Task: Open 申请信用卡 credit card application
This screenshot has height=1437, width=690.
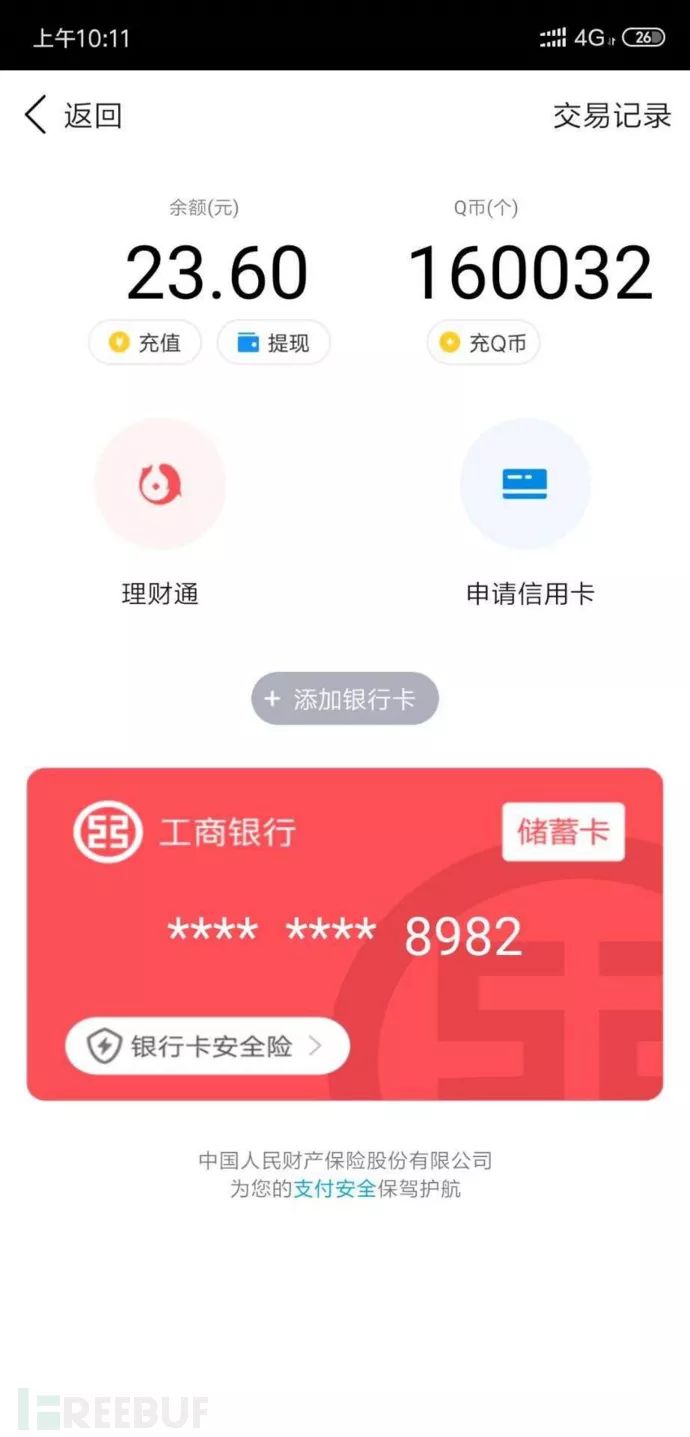Action: pos(525,485)
